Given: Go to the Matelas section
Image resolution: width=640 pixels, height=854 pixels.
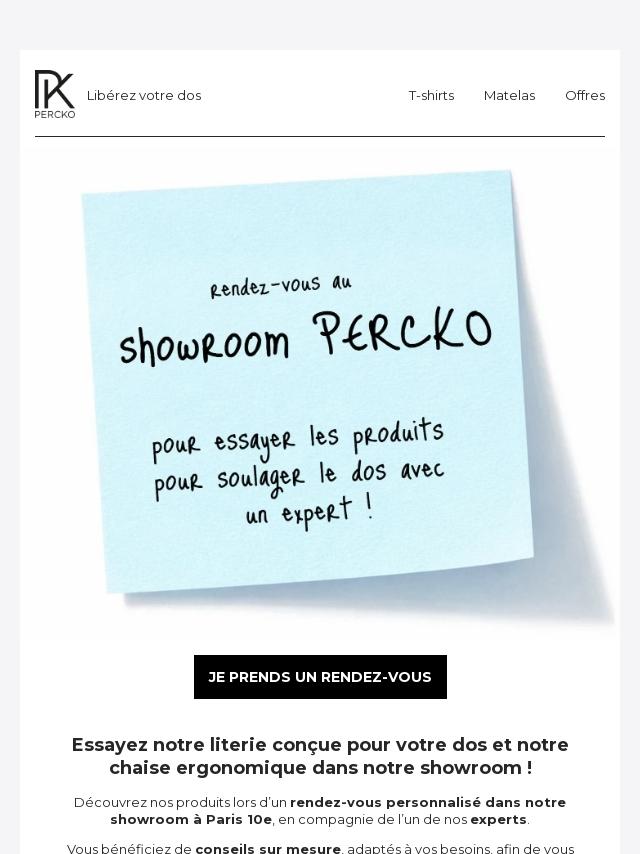Looking at the screenshot, I should 509,95.
